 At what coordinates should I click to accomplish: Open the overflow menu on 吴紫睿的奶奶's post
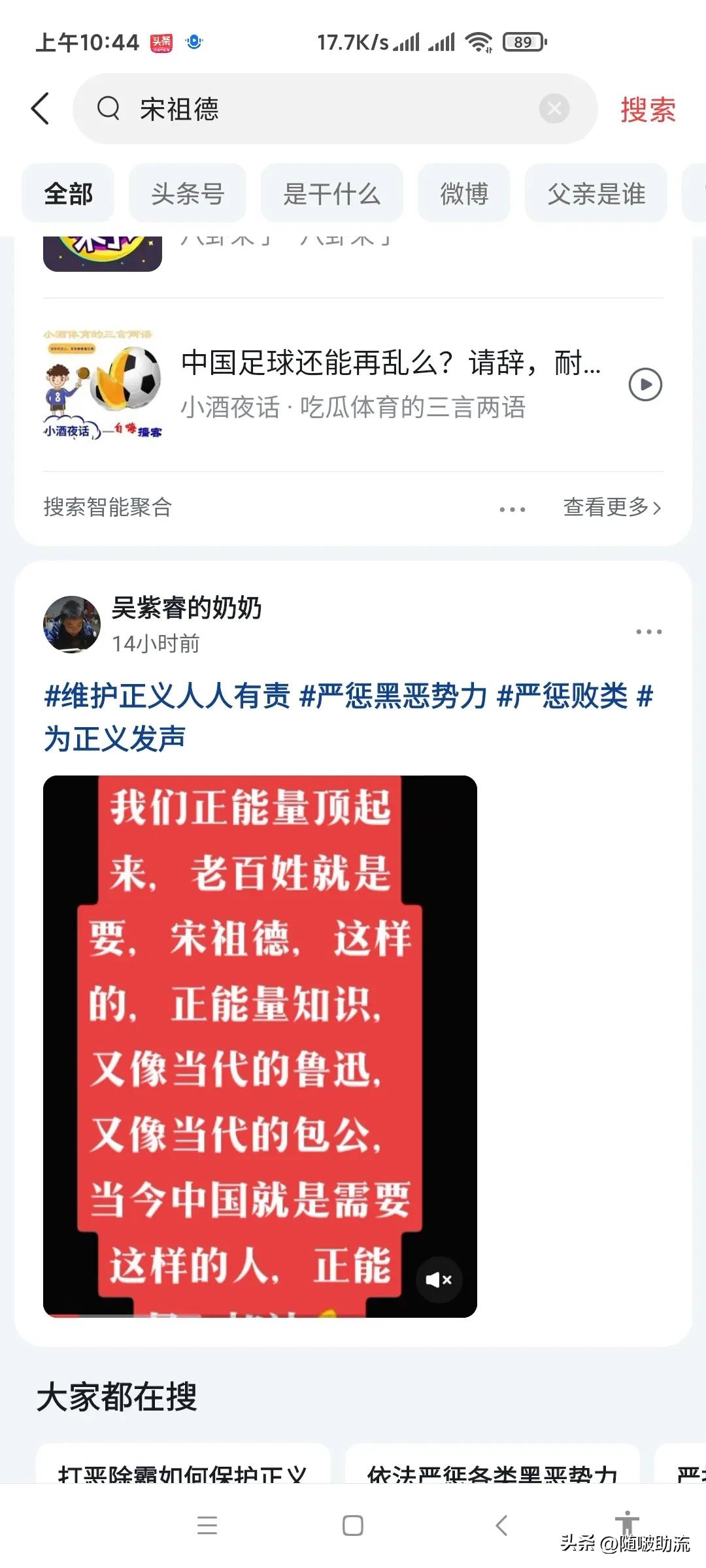point(648,632)
